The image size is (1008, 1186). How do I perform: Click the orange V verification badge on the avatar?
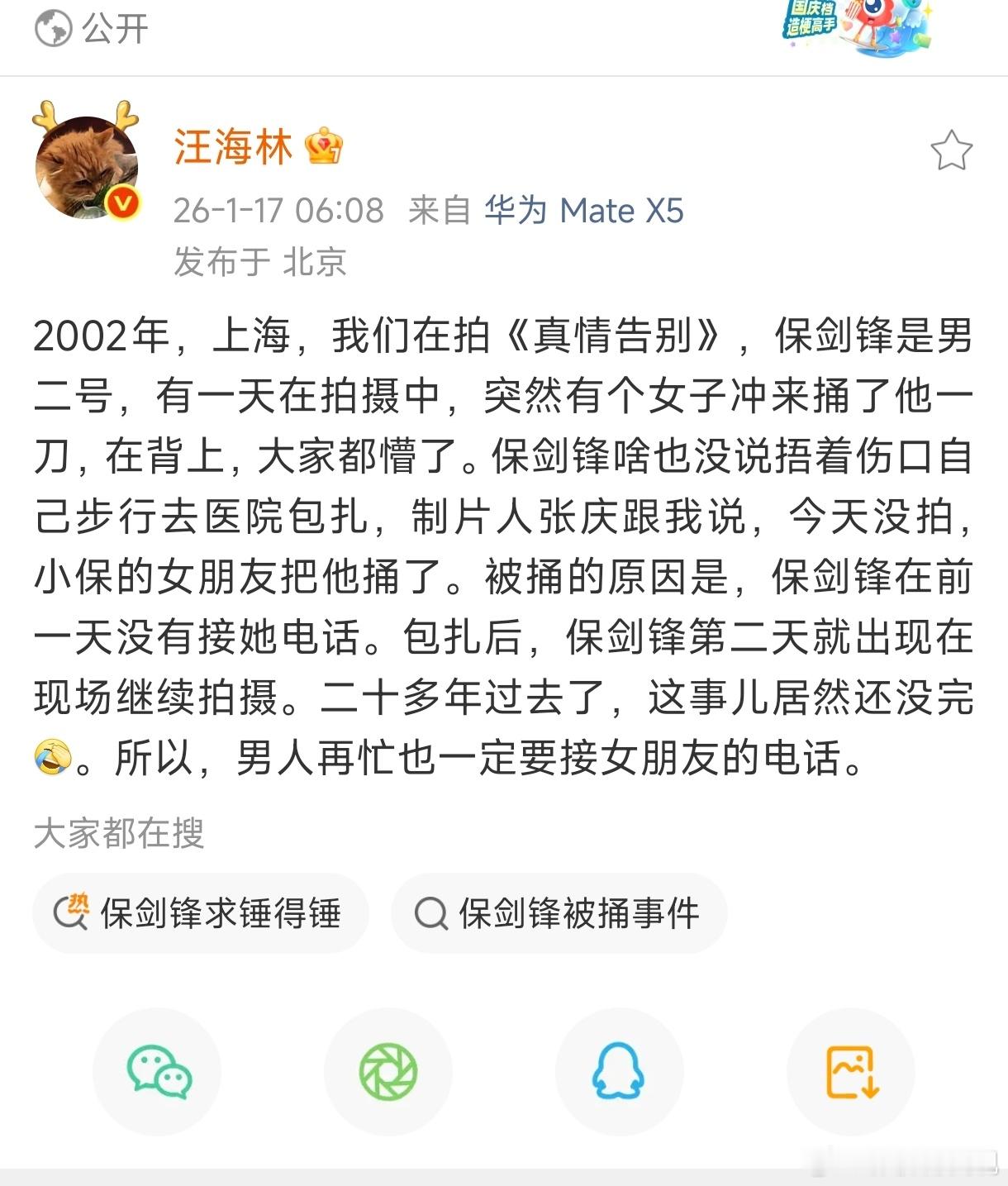click(121, 201)
